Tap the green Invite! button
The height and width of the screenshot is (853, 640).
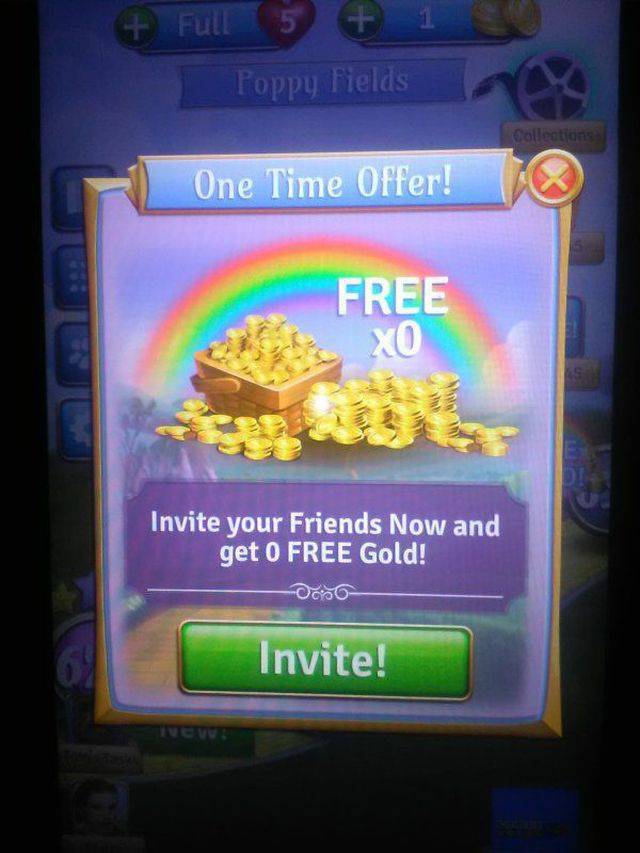[325, 660]
